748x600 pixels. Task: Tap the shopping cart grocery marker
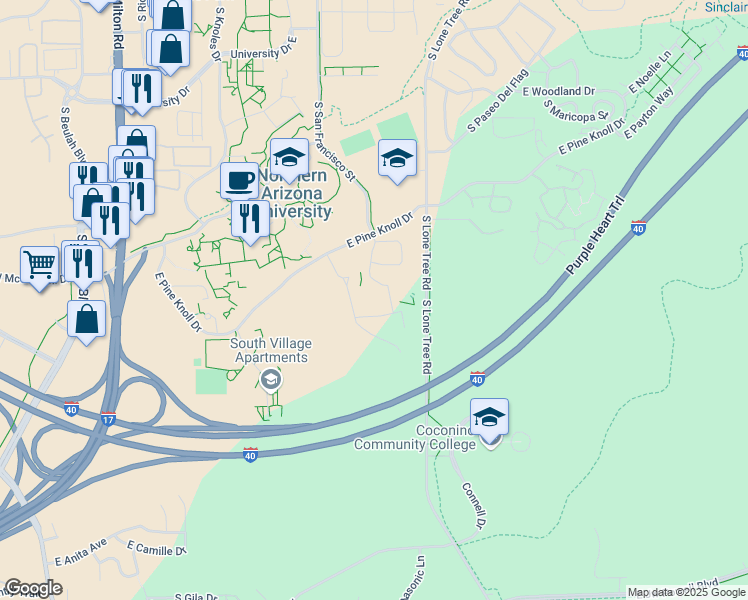39,266
